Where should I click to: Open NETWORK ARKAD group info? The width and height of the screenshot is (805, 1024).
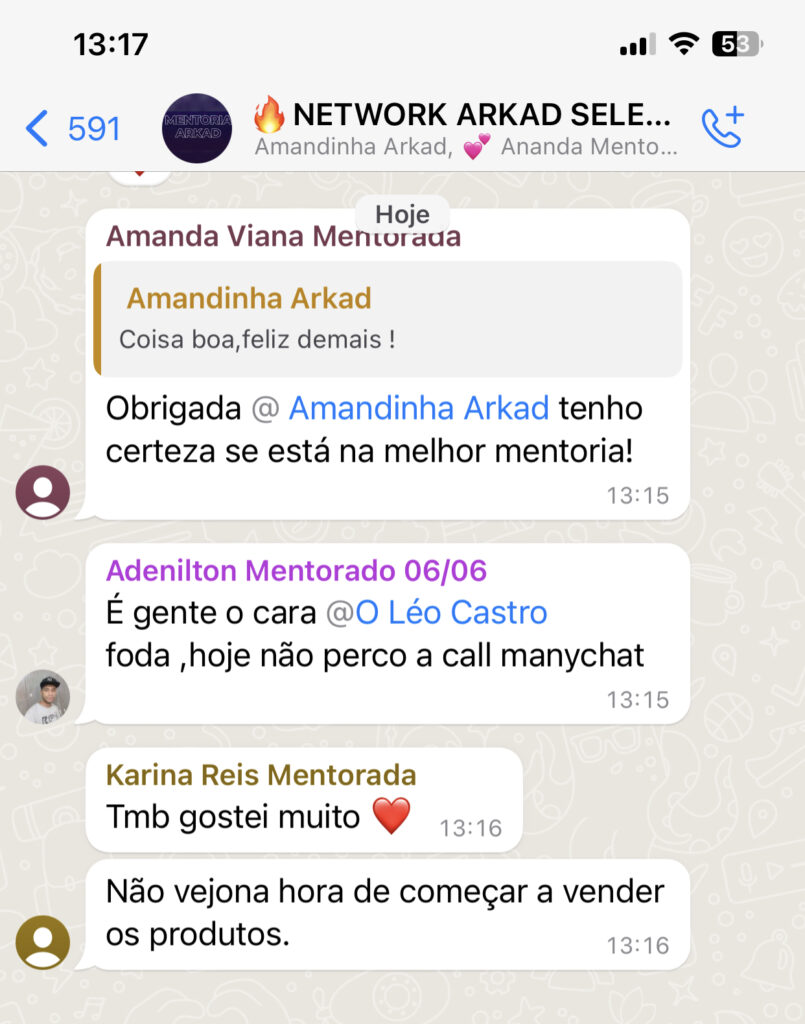point(465,129)
